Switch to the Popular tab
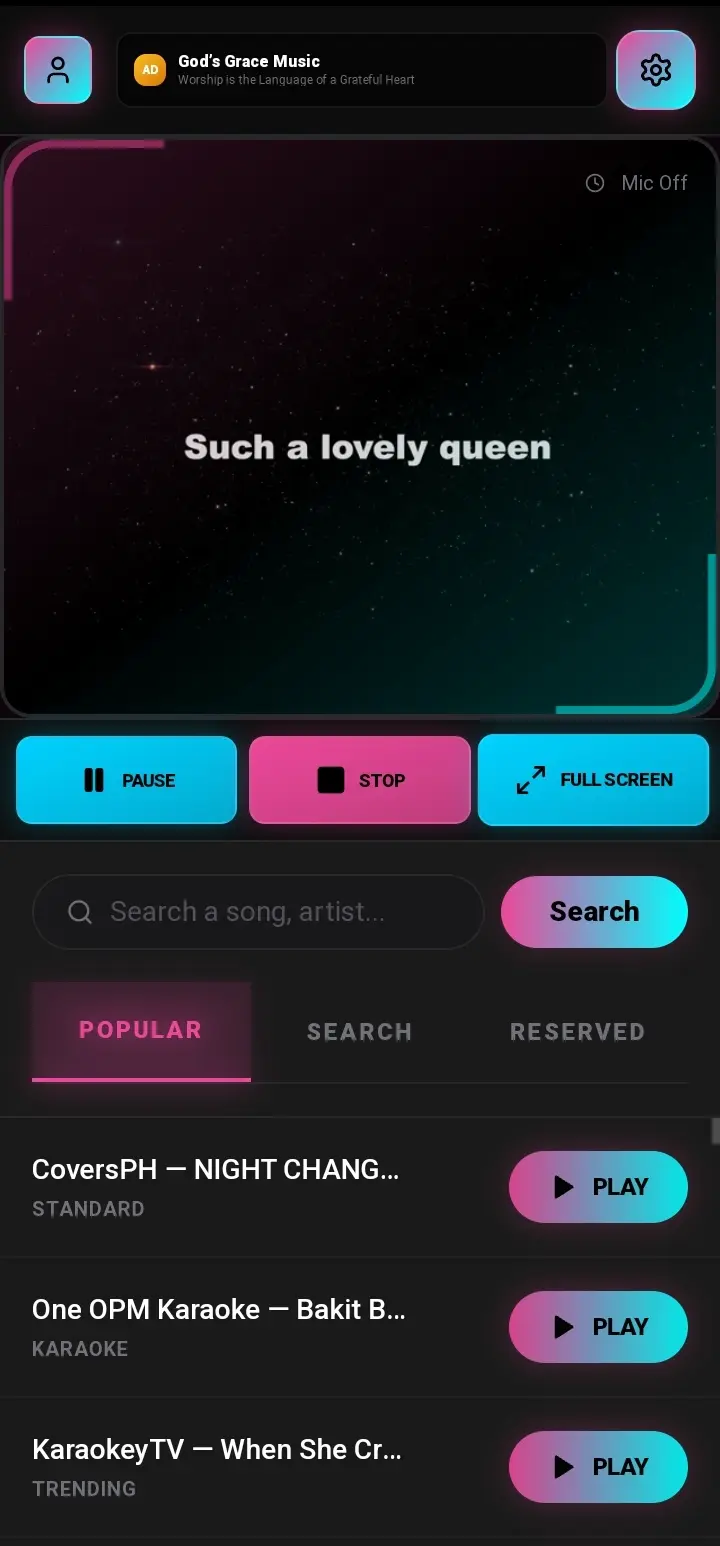The height and width of the screenshot is (1546, 720). (141, 1031)
